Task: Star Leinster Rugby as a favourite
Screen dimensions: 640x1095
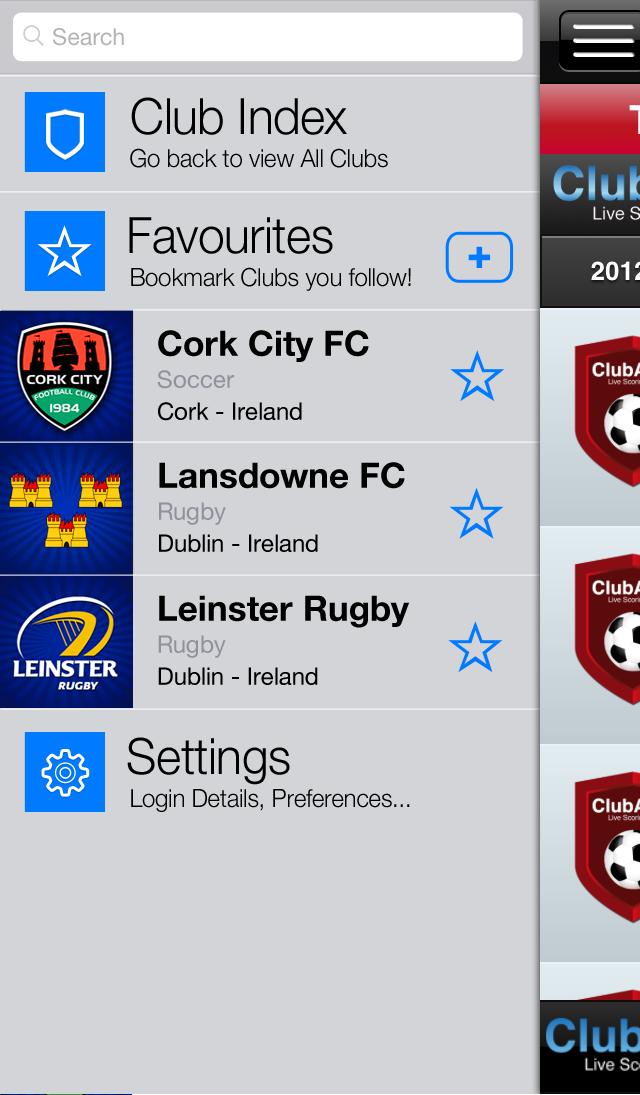Action: (x=476, y=647)
